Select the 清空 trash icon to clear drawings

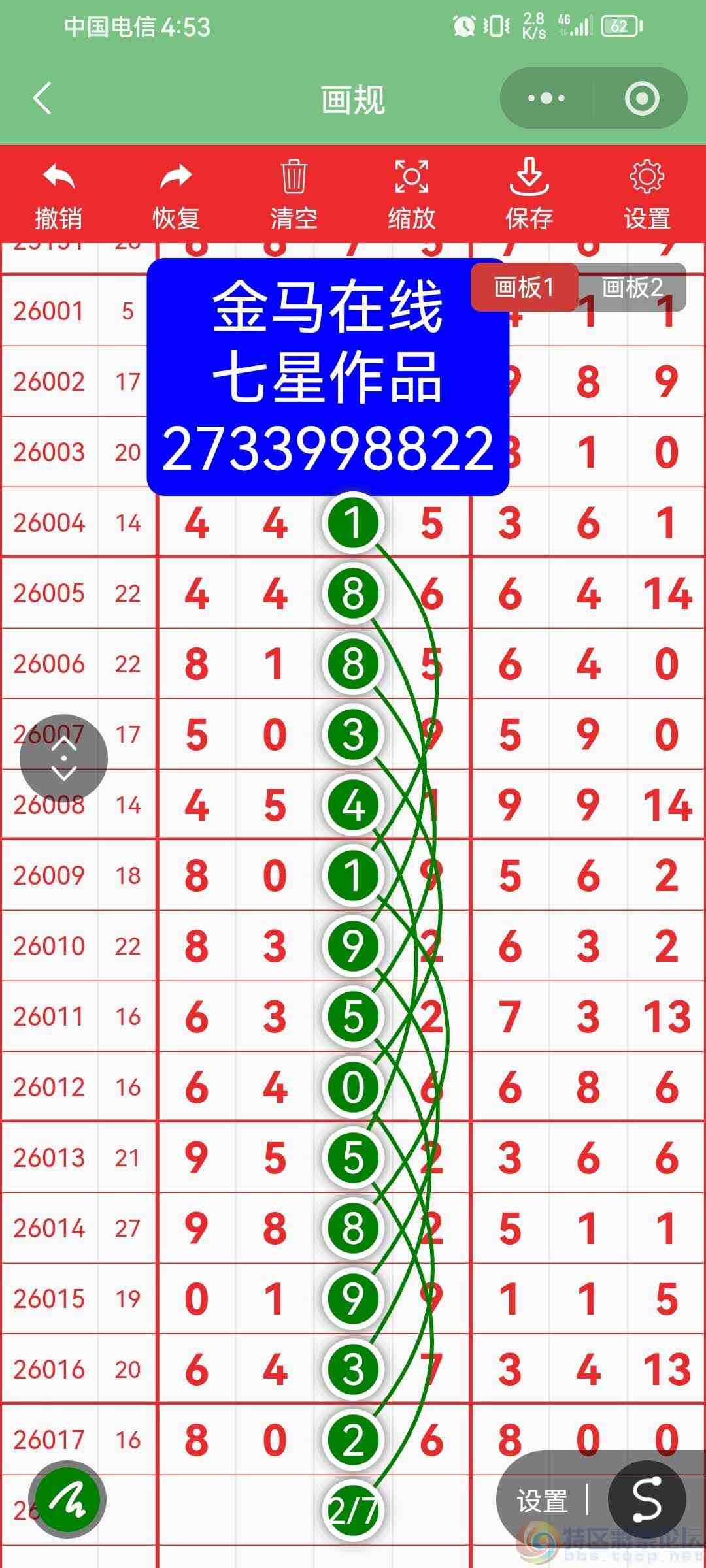293,176
